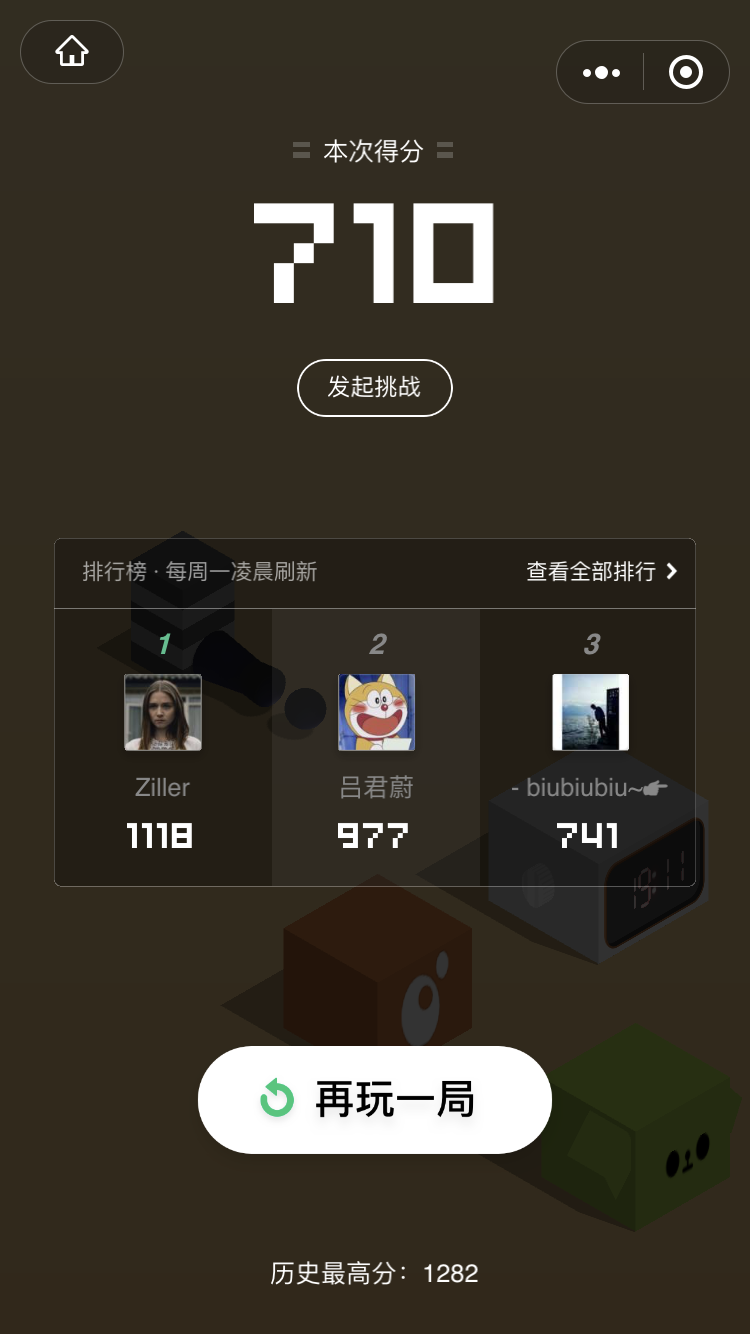The width and height of the screenshot is (750, 1334).
Task: Tap Ziller's avatar in first place
Action: tap(161, 712)
